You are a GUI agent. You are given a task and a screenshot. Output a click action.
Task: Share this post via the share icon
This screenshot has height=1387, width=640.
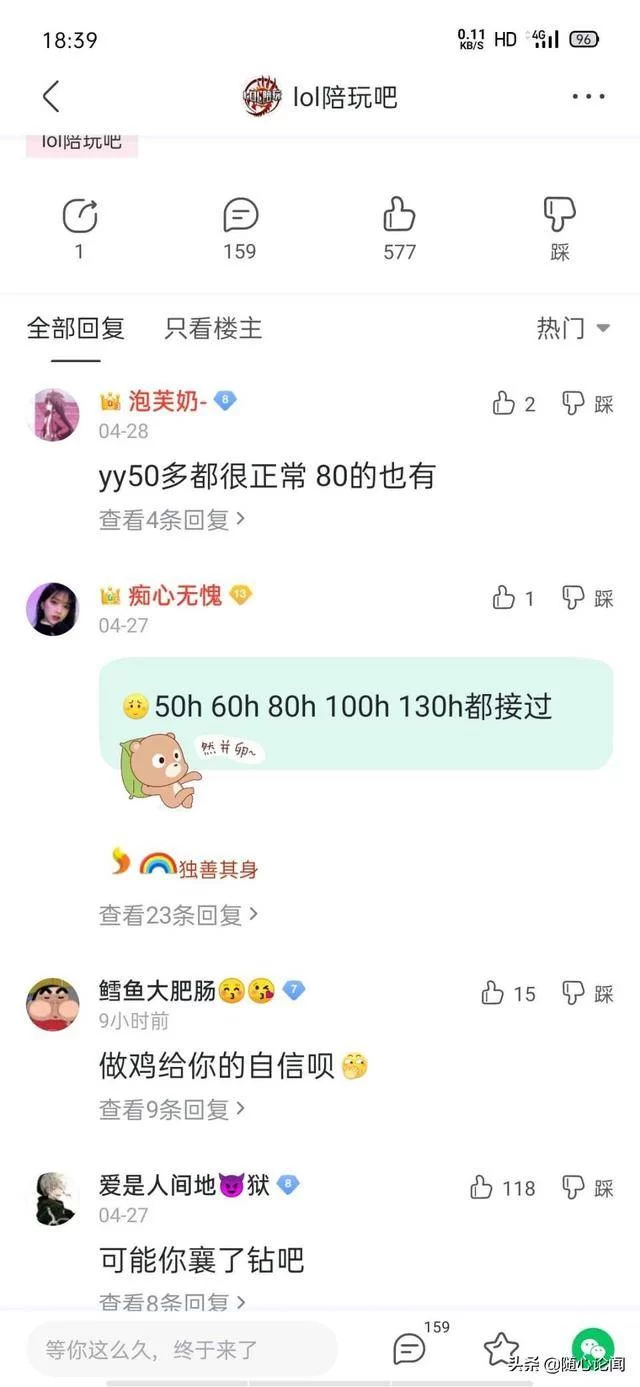pyautogui.click(x=80, y=216)
